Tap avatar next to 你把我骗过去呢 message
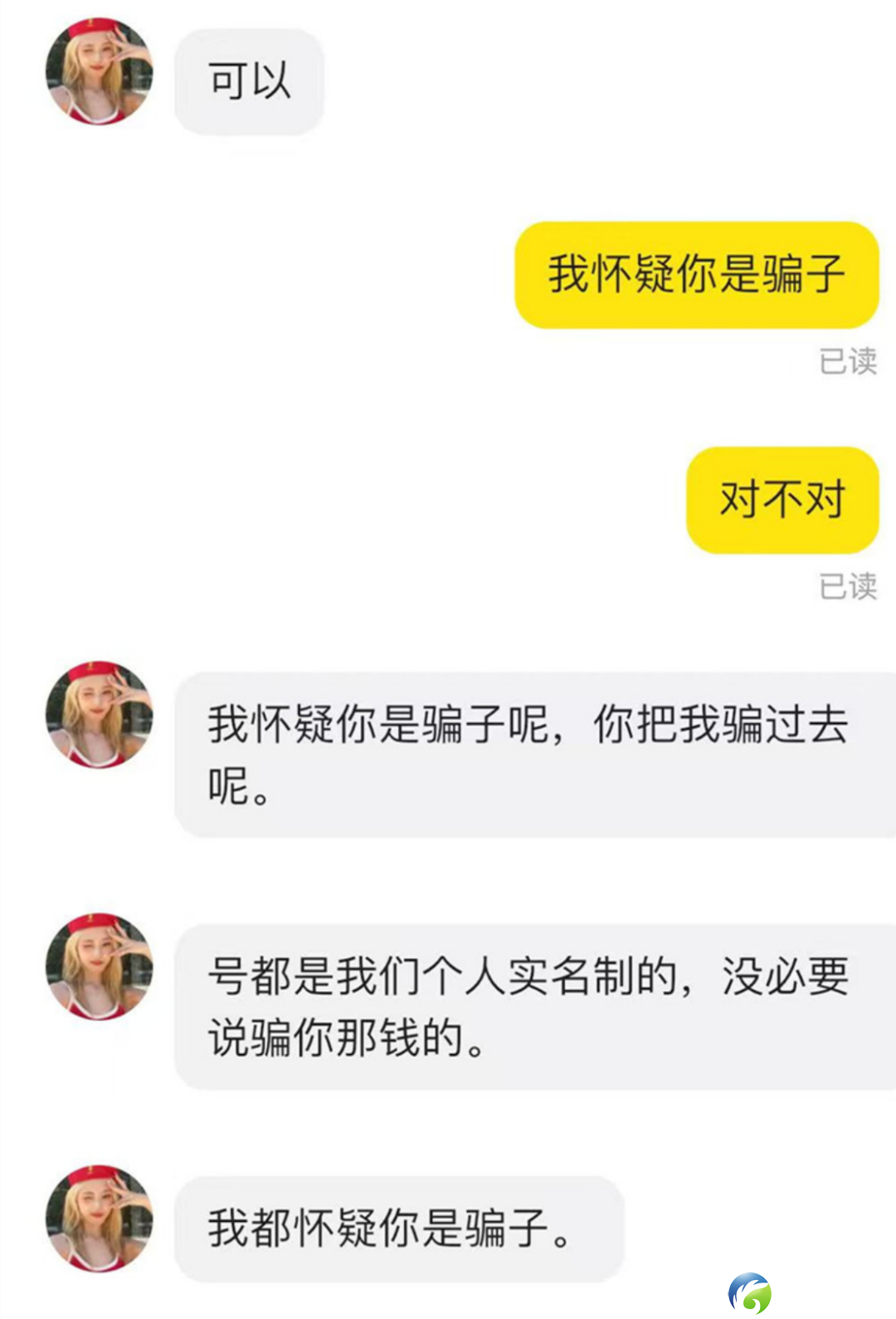896x1319 pixels. pyautogui.click(x=99, y=715)
